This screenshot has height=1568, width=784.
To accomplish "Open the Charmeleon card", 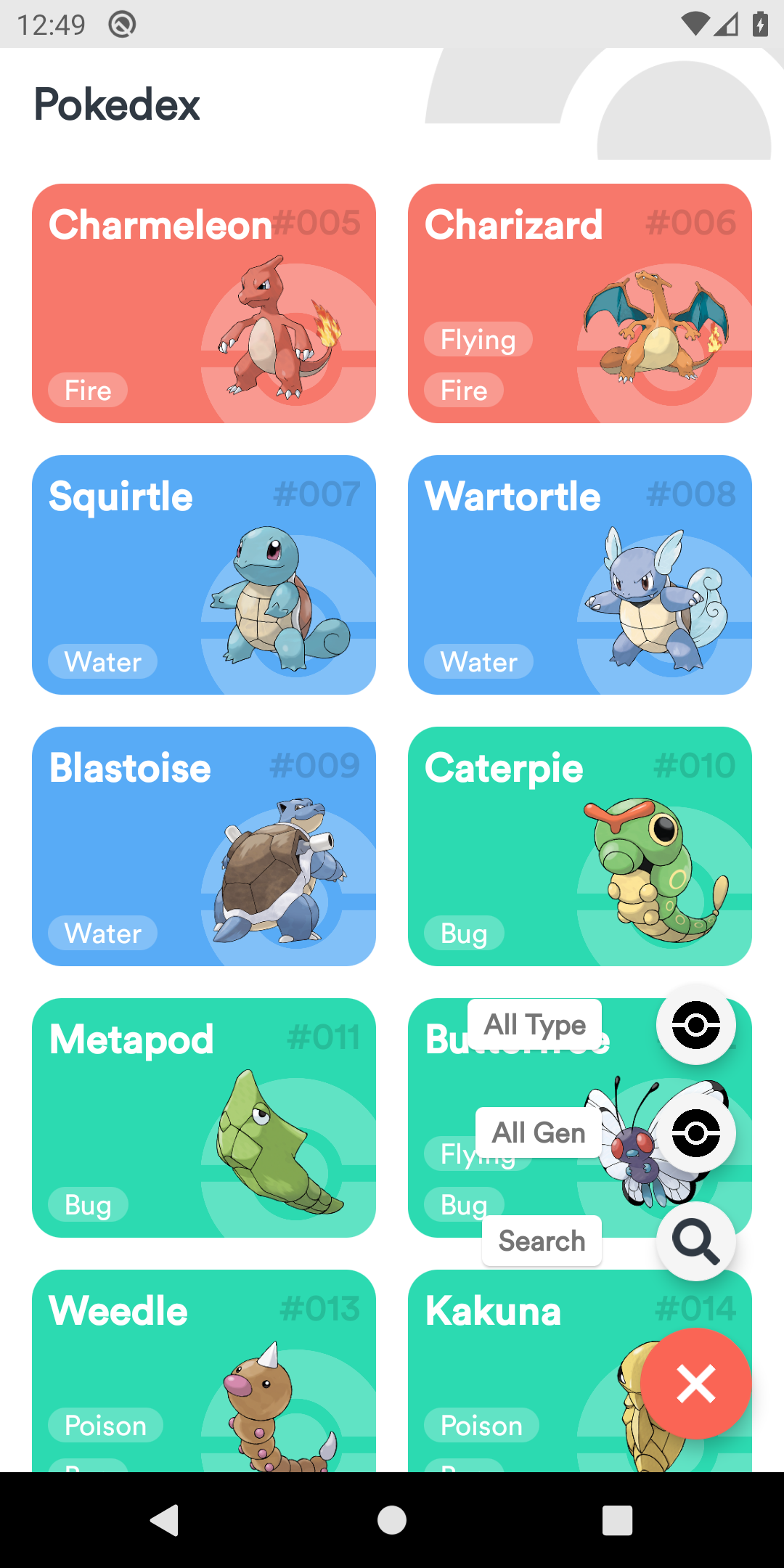I will click(x=204, y=303).
